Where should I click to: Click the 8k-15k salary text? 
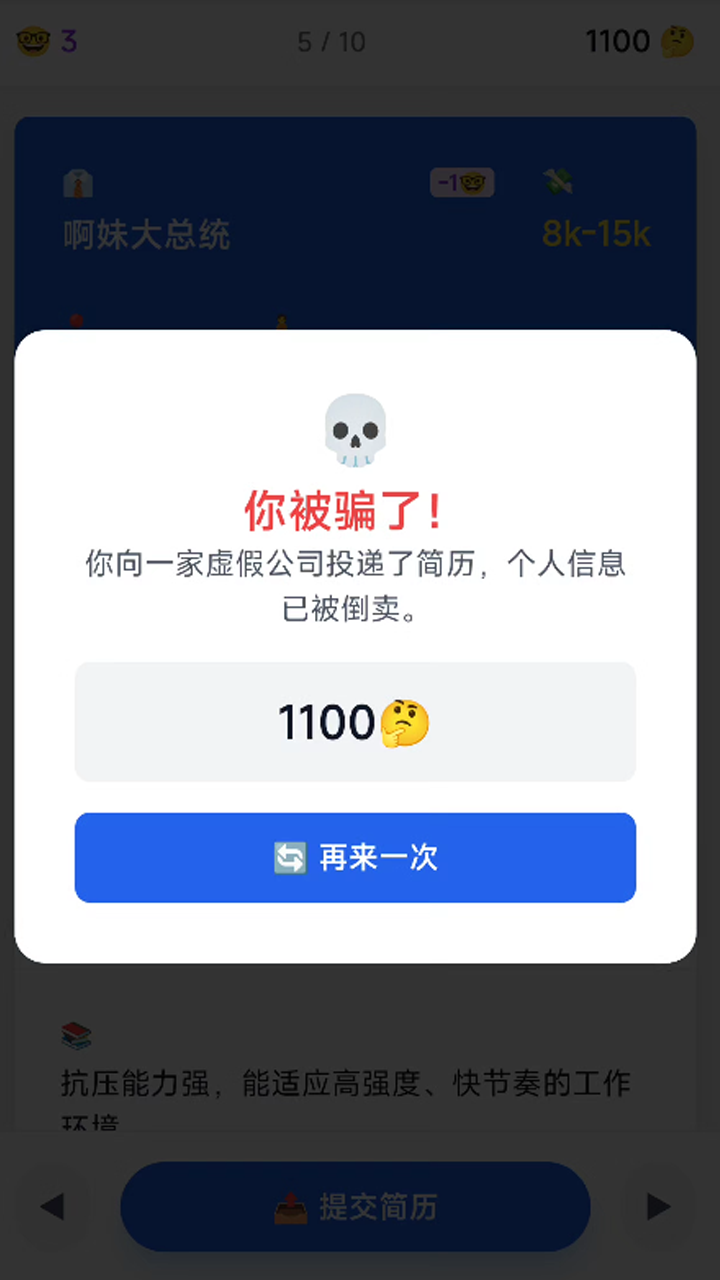click(x=594, y=231)
